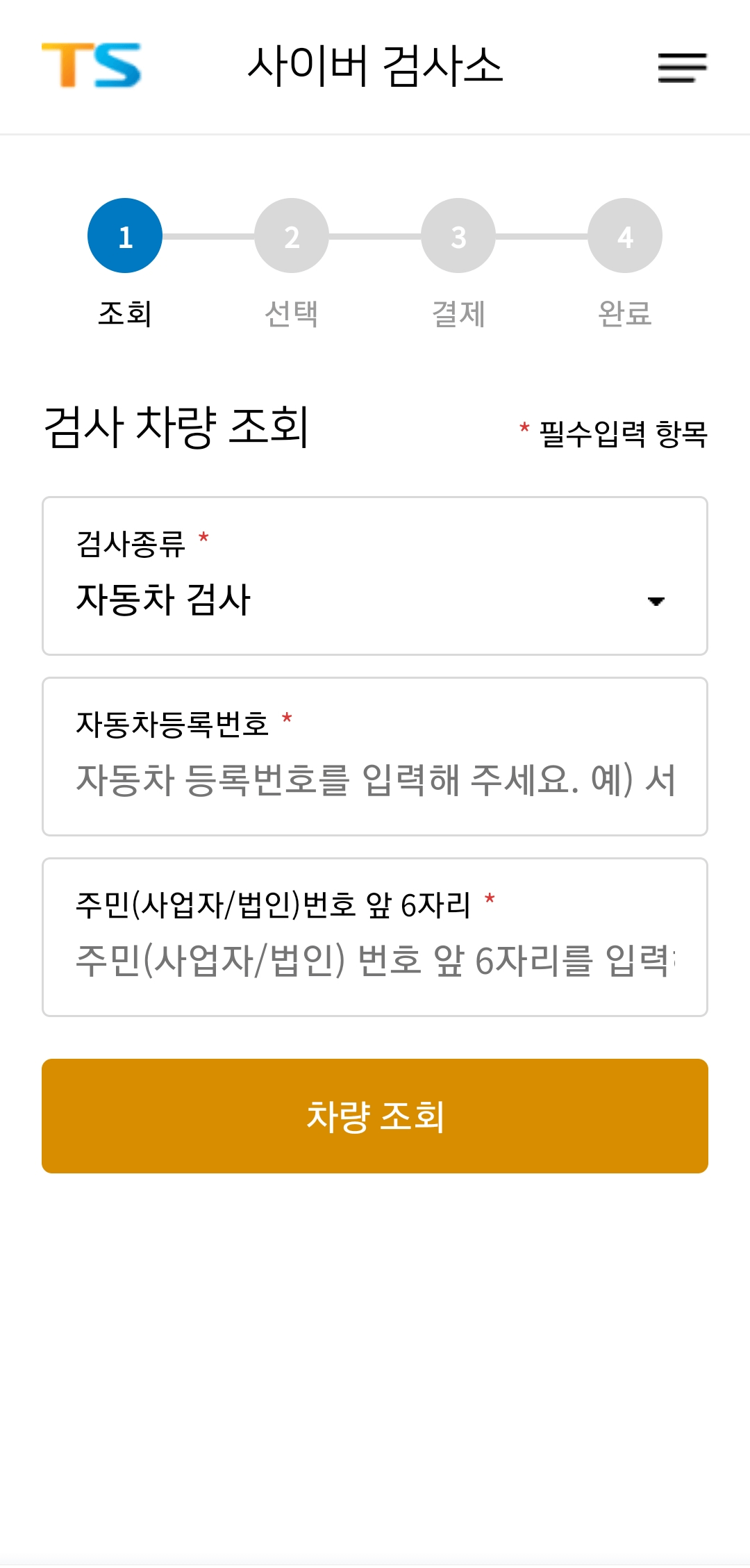Click step 1 circle labeled 조회
Screen dimensions: 750x1568
pyautogui.click(x=125, y=235)
